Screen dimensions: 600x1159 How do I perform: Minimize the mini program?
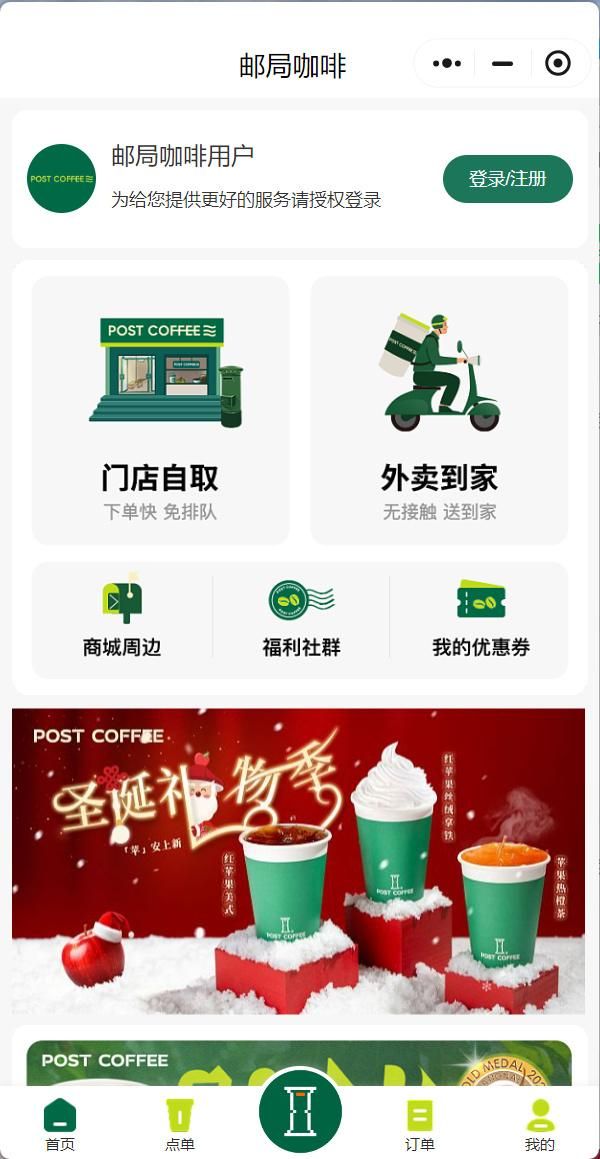tap(503, 64)
